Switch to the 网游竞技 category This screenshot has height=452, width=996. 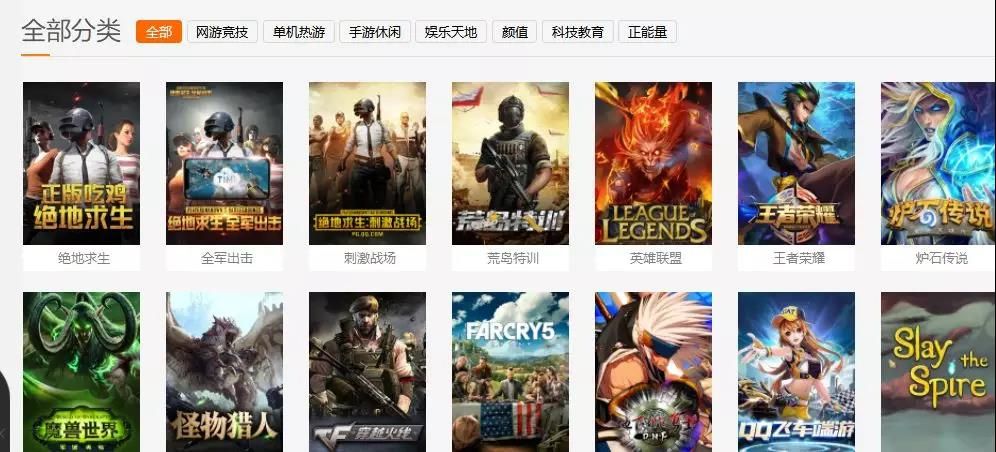pyautogui.click(x=223, y=32)
